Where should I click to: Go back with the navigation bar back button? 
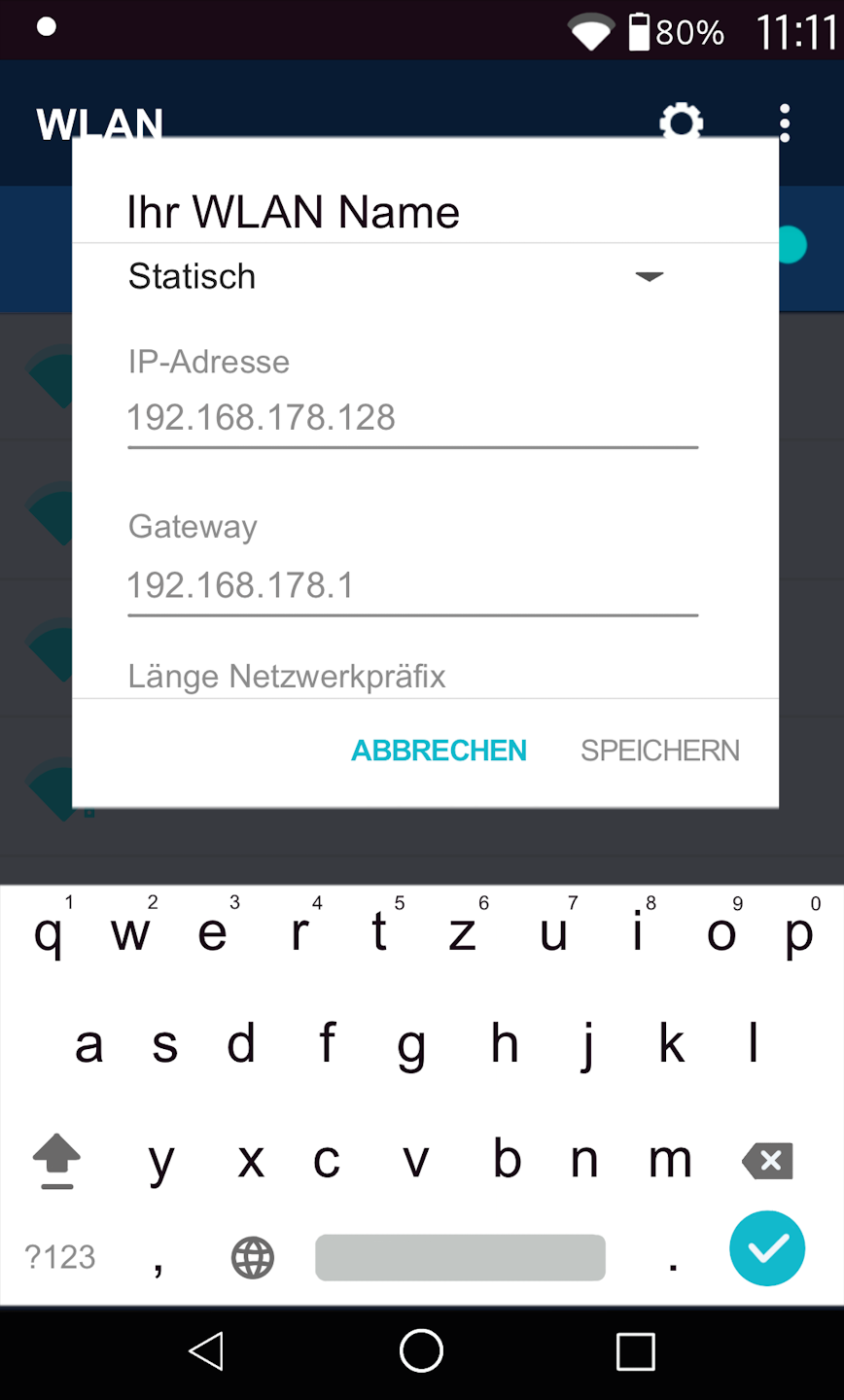[x=206, y=1351]
